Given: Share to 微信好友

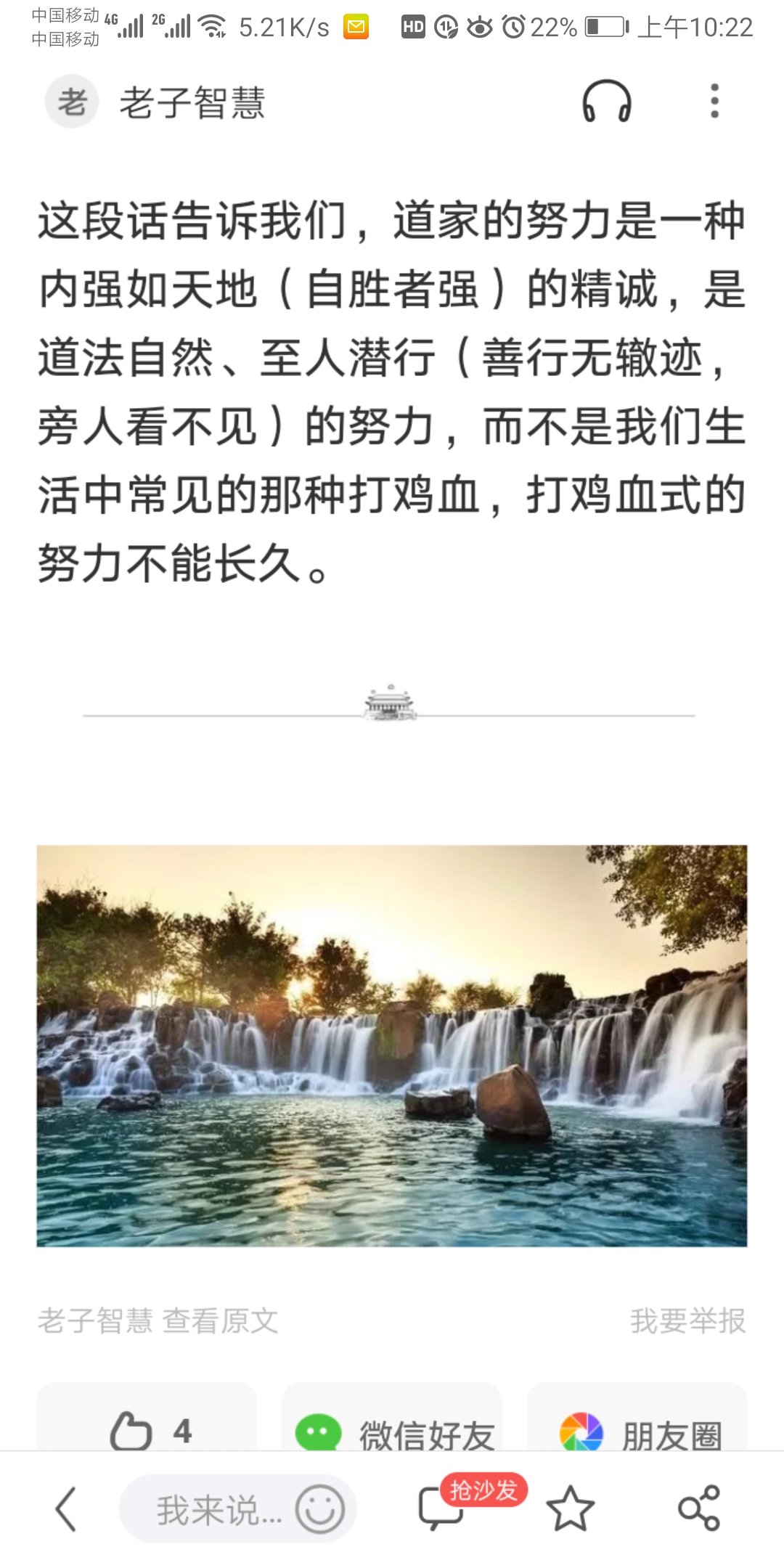Looking at the screenshot, I should coord(392,1433).
